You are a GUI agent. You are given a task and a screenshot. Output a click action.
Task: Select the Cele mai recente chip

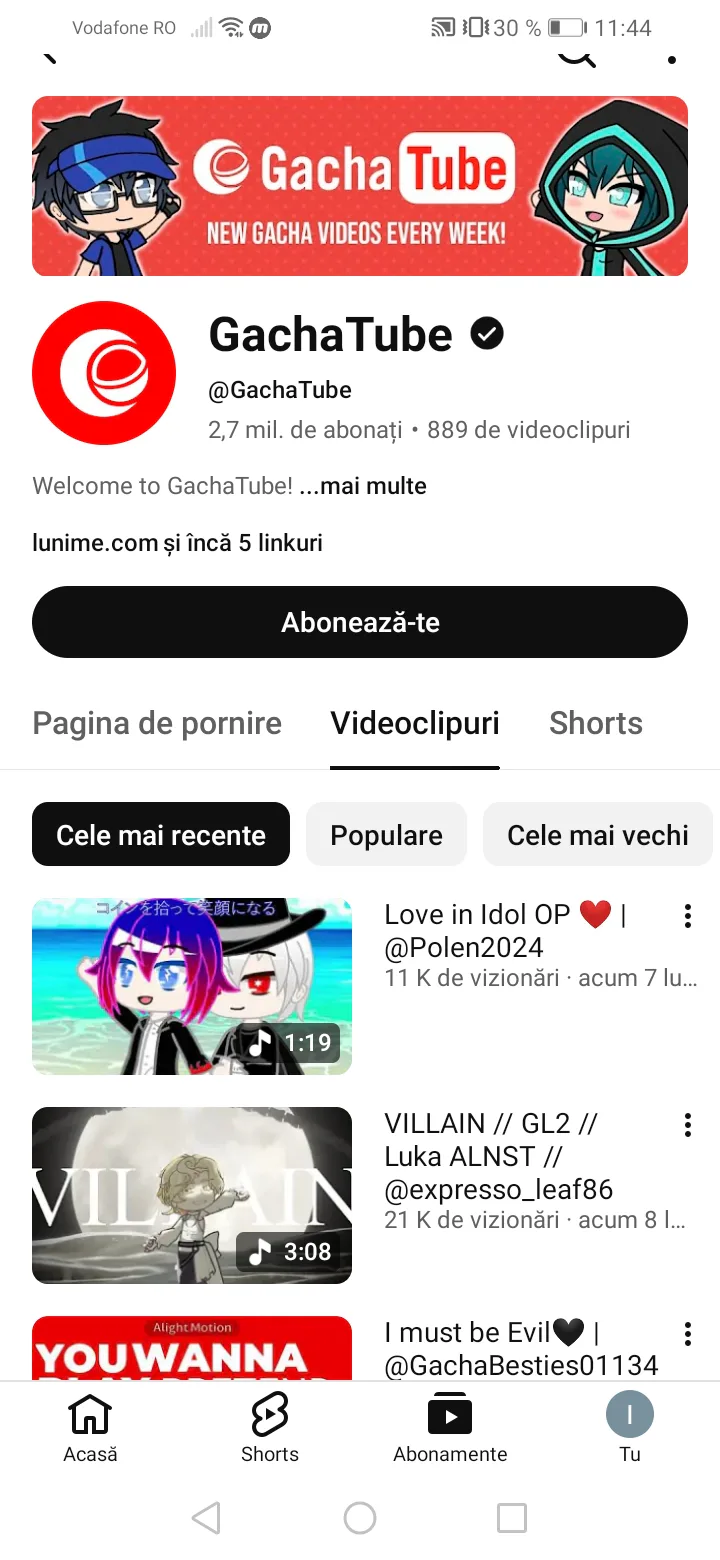[x=161, y=835]
